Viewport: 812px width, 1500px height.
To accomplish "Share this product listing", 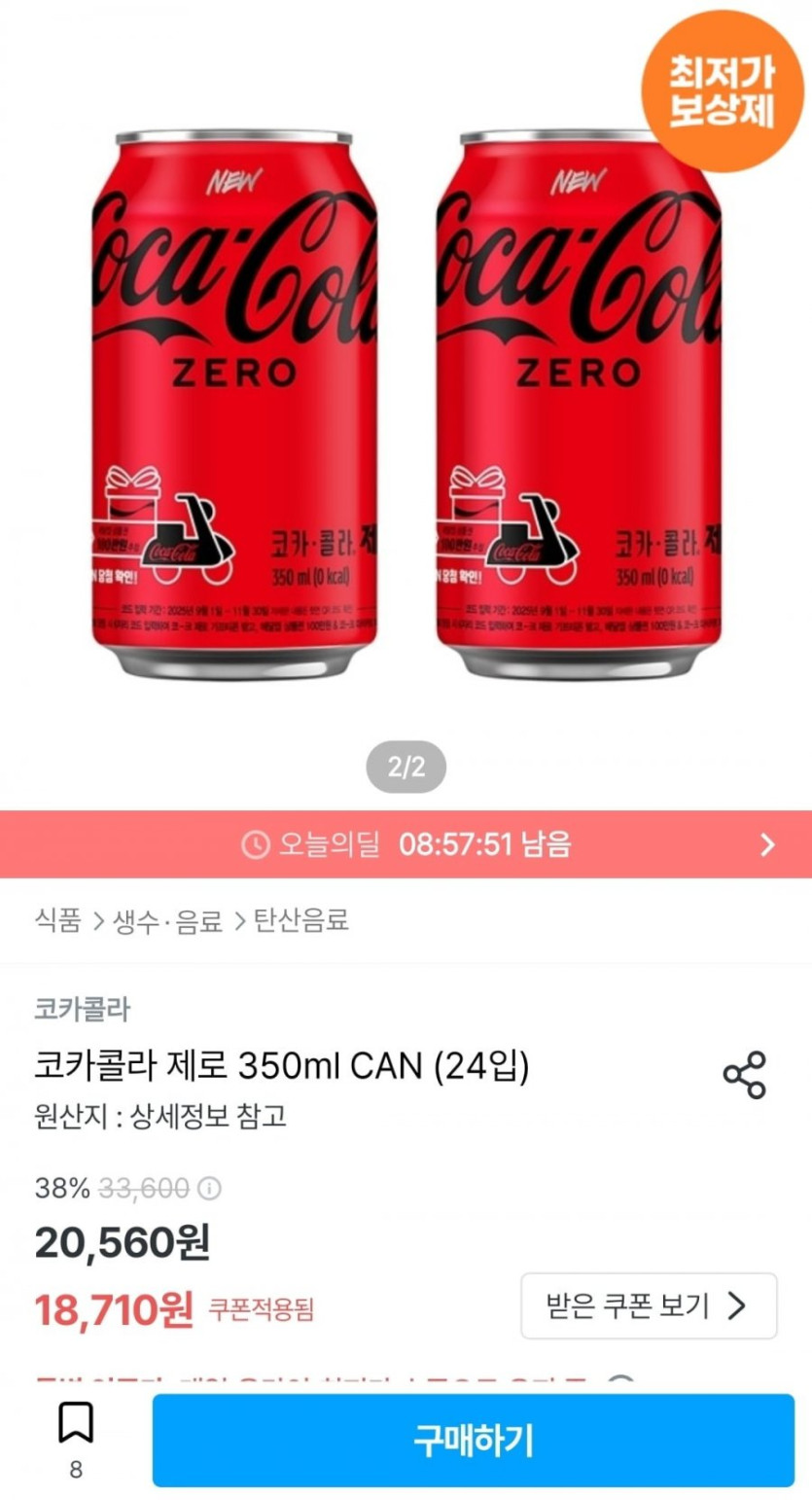I will click(x=744, y=1075).
